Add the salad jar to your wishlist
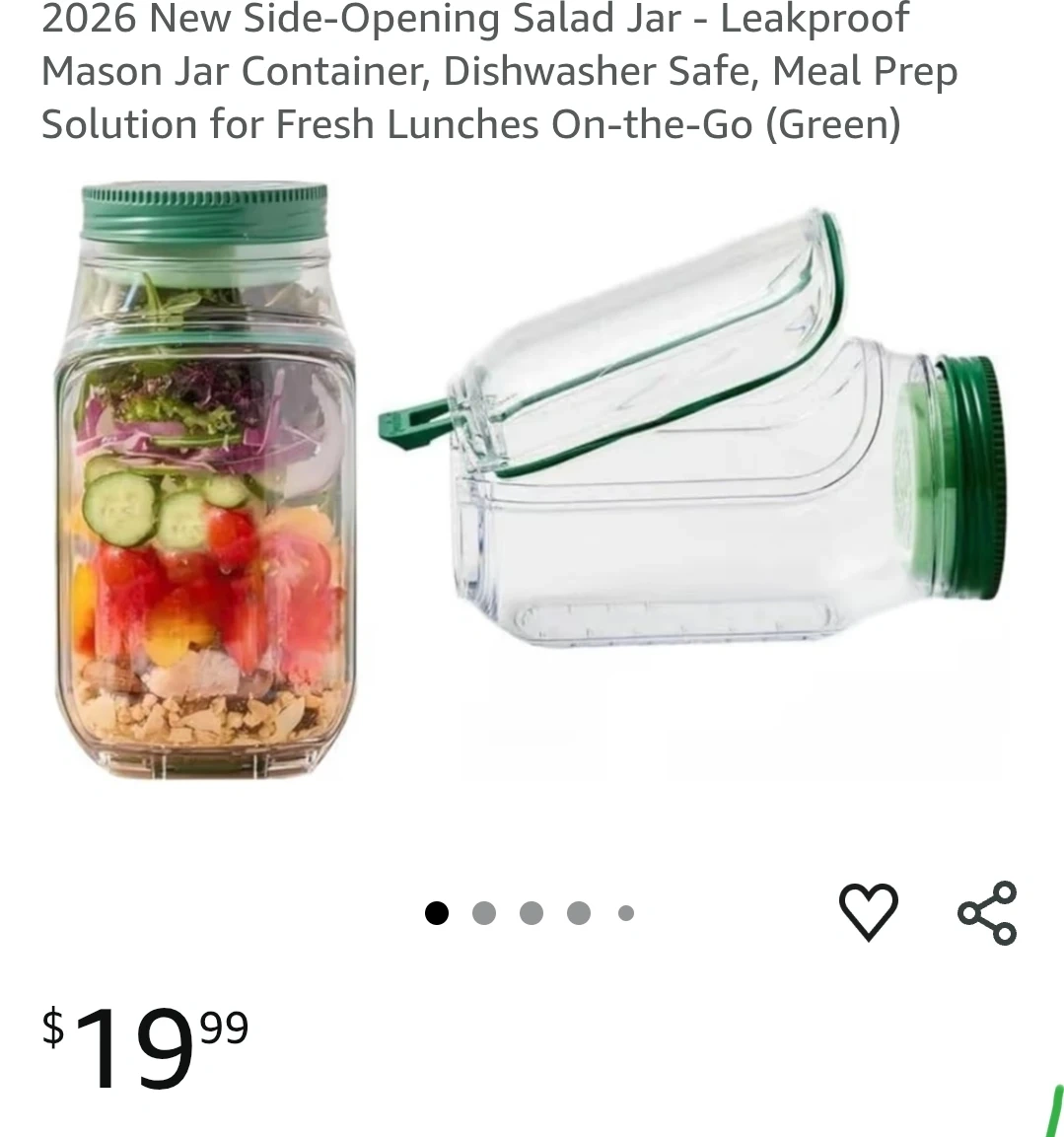 pyautogui.click(x=868, y=911)
